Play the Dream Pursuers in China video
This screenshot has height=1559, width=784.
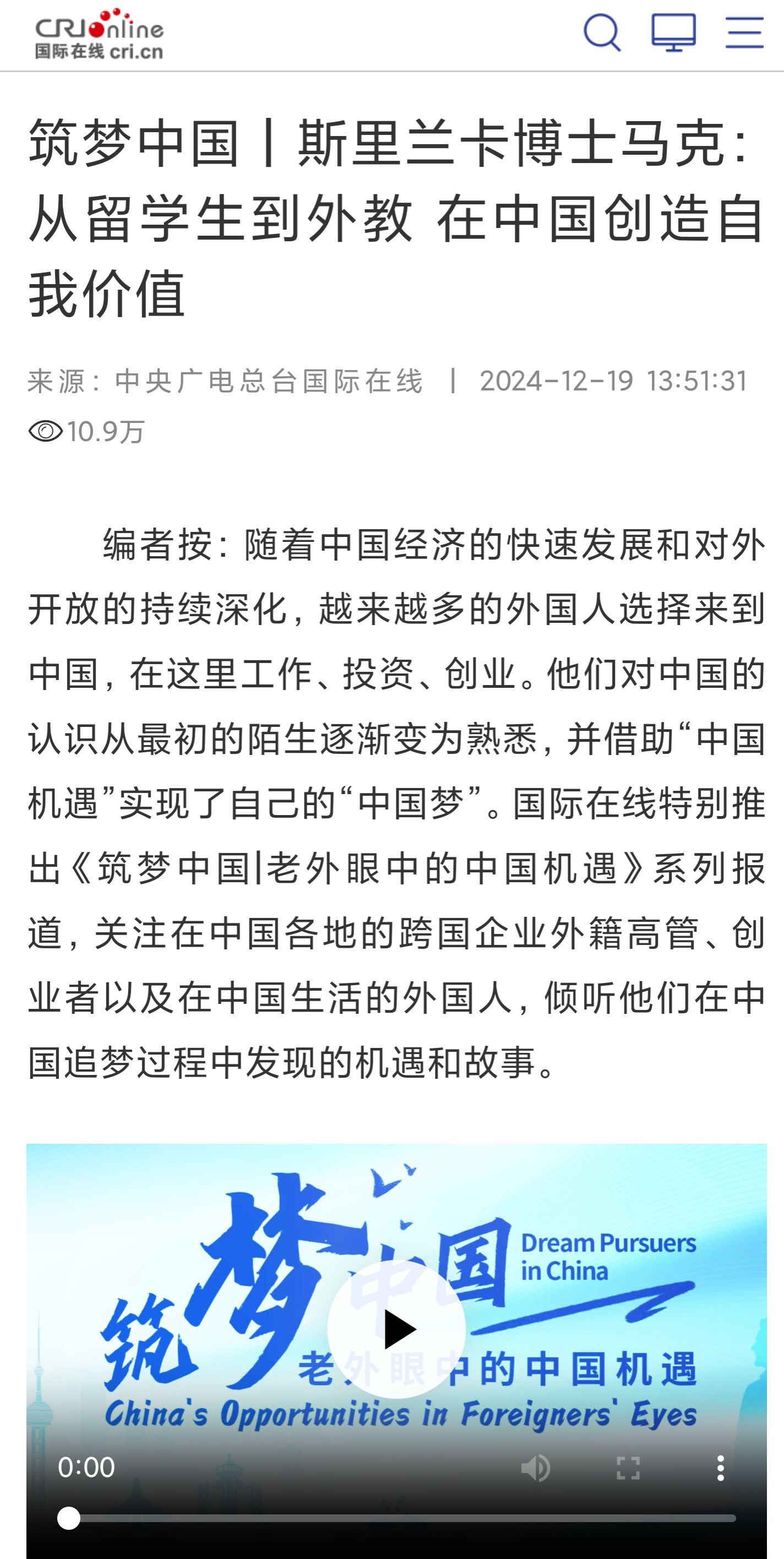coord(396,1329)
